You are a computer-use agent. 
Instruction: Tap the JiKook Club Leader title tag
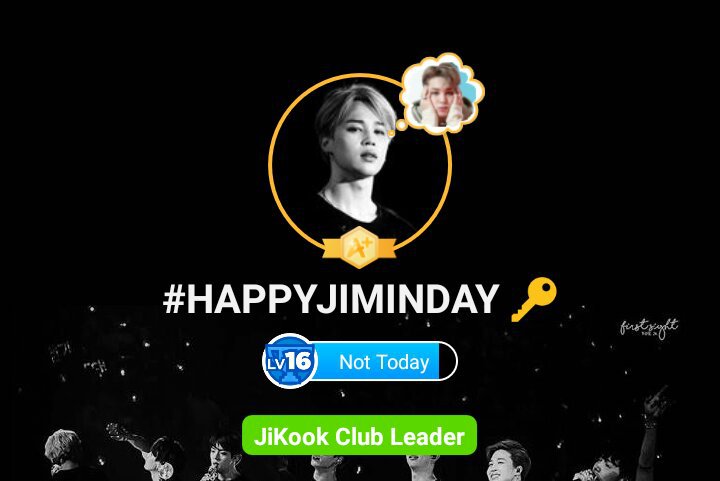(x=359, y=437)
